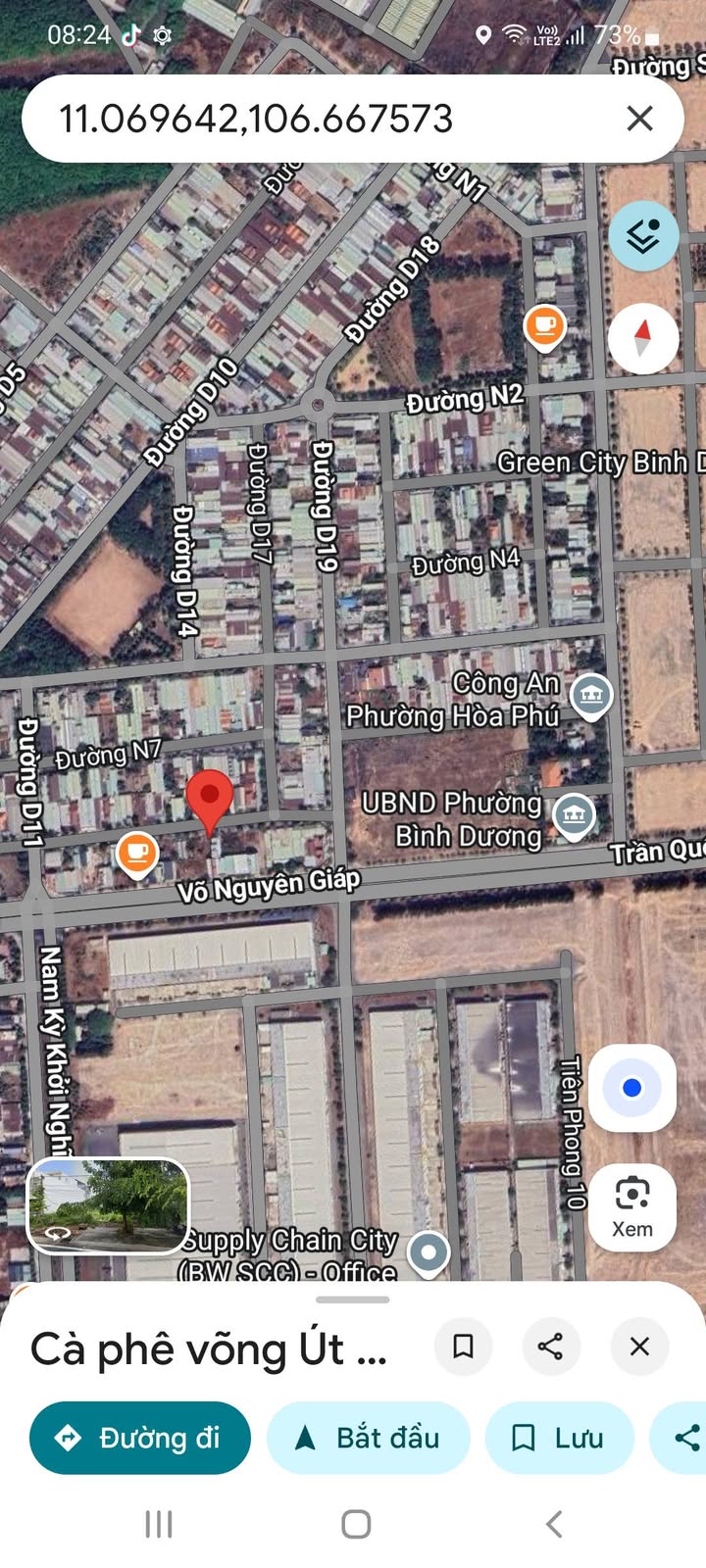Go to the home screen via navigation bar
The height and width of the screenshot is (1568, 706).
355,1524
